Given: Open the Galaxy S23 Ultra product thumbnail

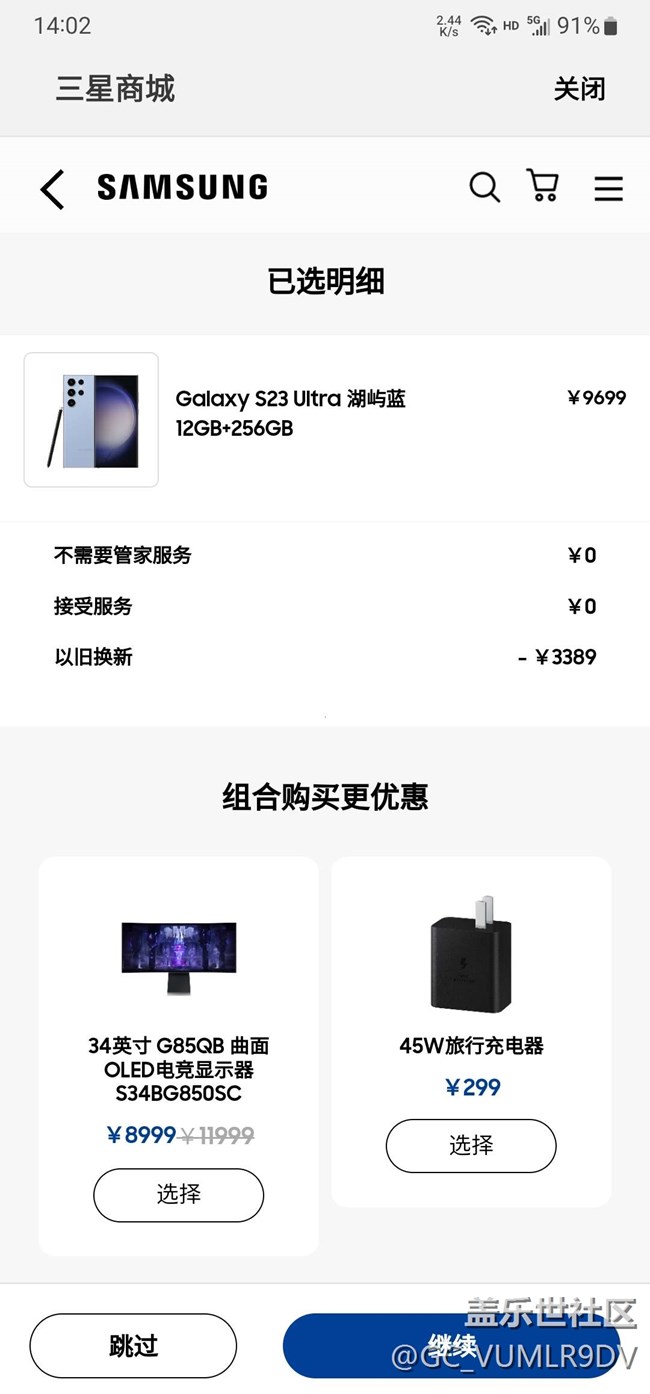Looking at the screenshot, I should coord(91,420).
